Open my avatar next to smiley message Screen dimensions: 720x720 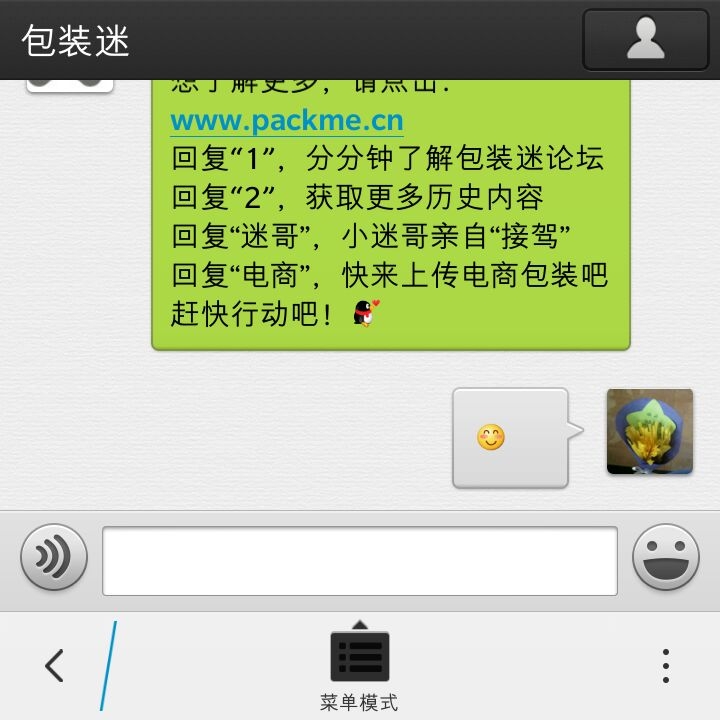coord(649,431)
